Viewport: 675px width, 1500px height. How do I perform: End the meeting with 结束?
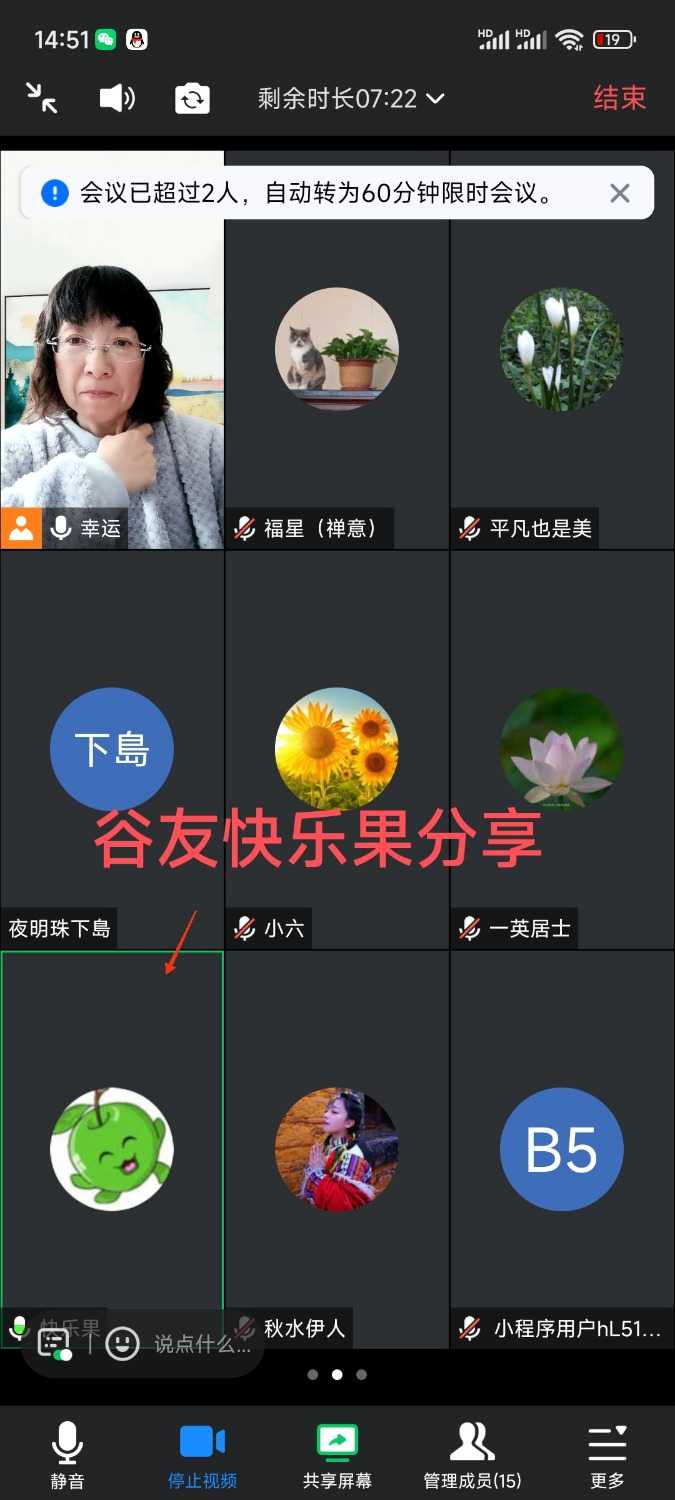pyautogui.click(x=619, y=98)
